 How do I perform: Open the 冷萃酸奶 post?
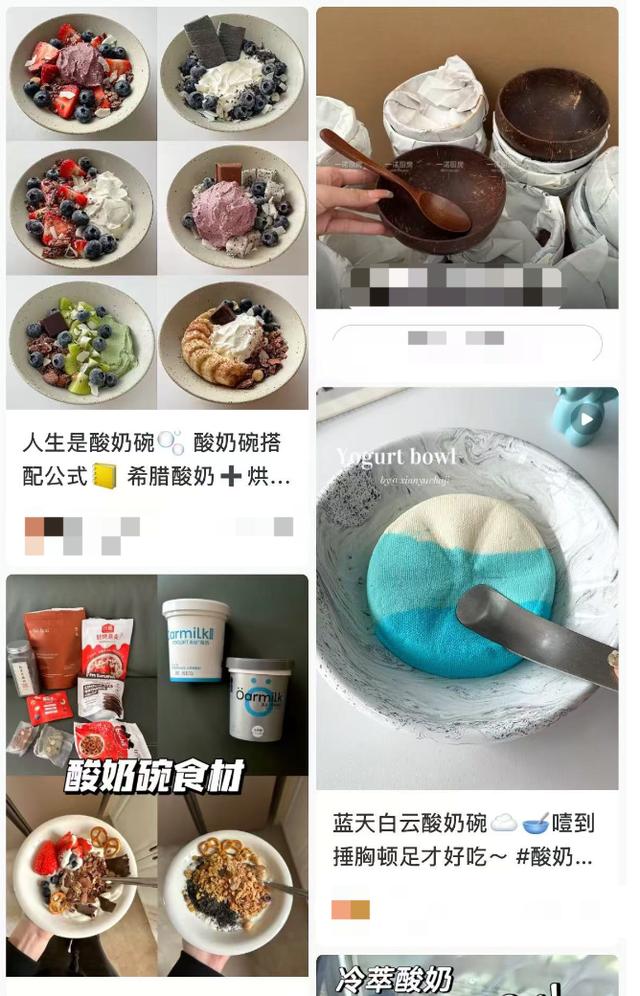coord(467,975)
